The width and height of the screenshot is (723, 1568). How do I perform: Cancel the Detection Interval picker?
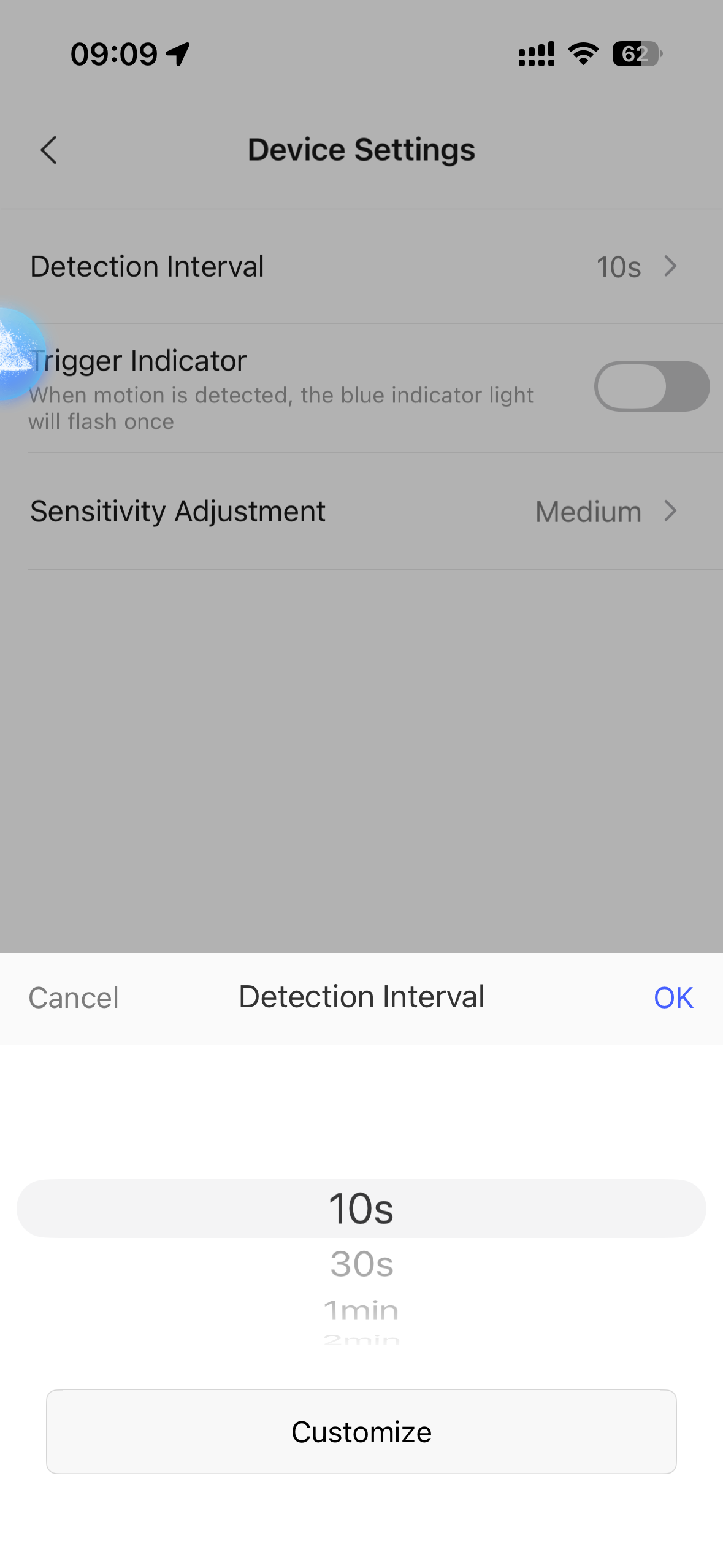pos(74,998)
